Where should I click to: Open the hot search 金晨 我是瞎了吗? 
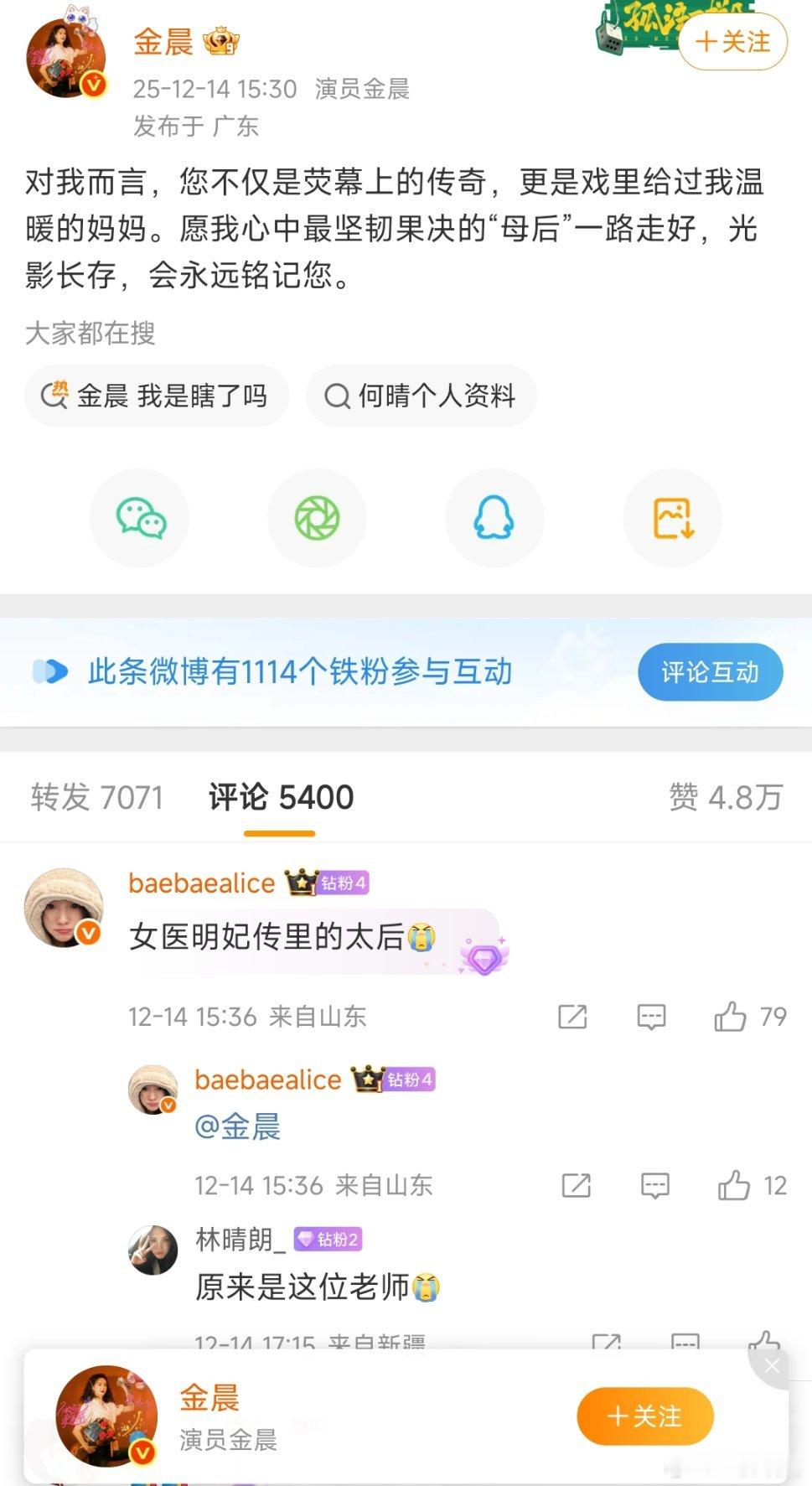pos(156,396)
